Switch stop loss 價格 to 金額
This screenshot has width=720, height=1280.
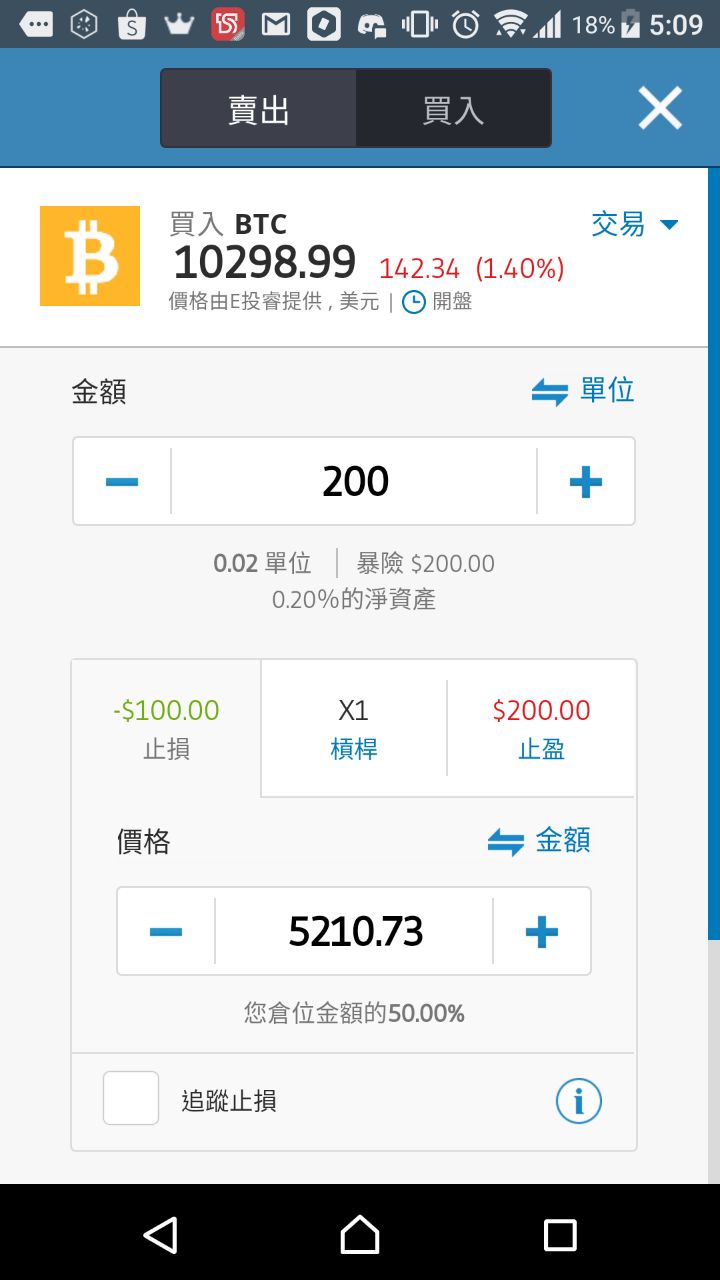pos(539,841)
